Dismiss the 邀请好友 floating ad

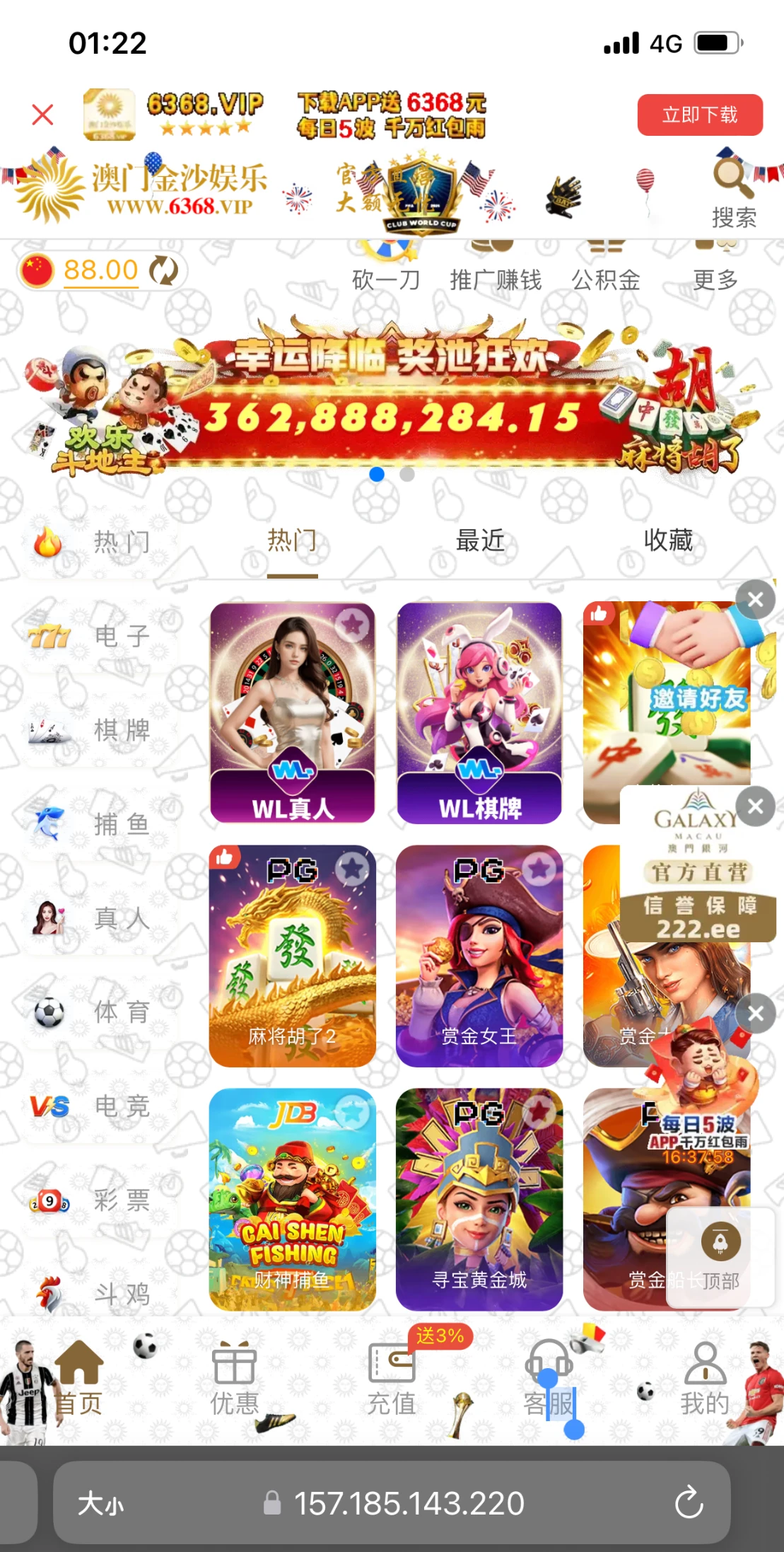tap(756, 600)
